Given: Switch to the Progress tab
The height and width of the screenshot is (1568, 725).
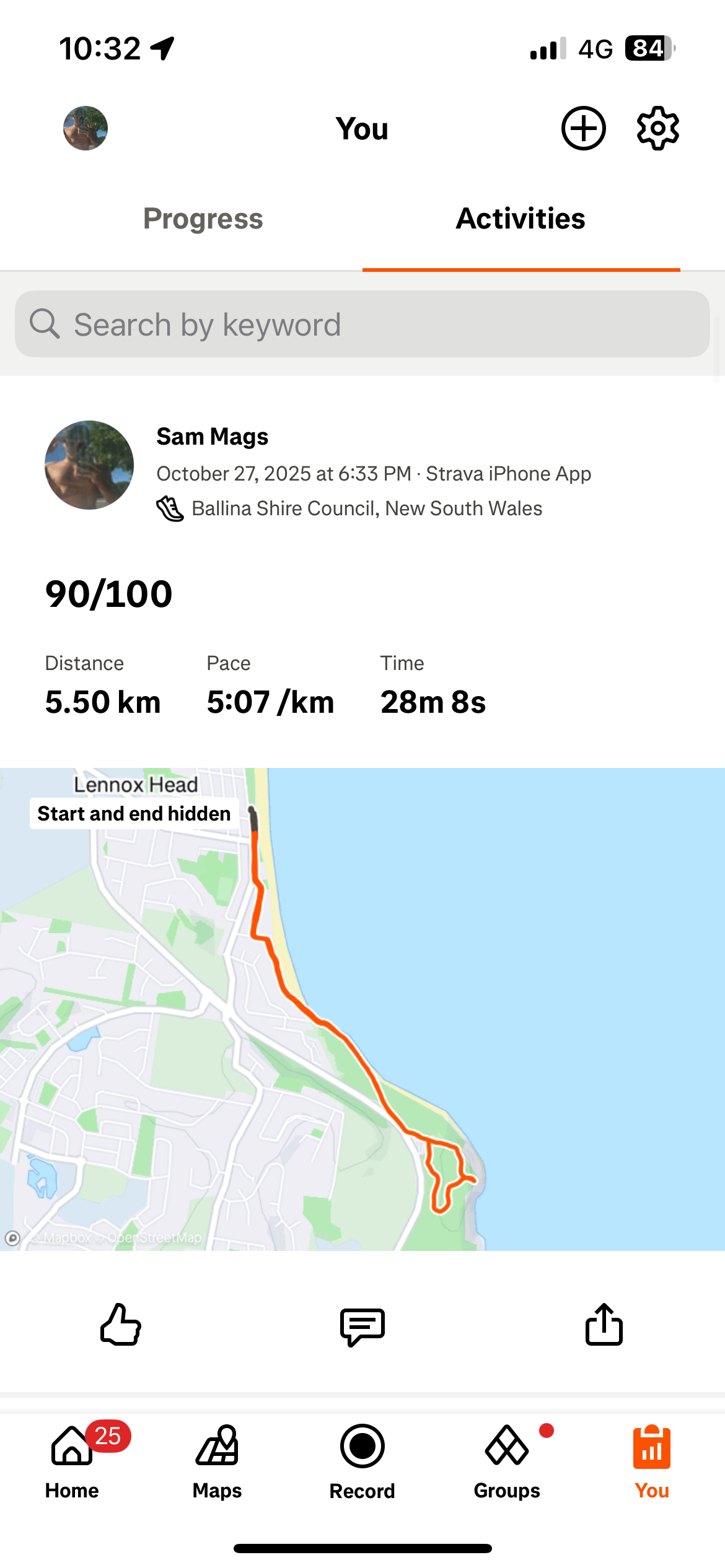Looking at the screenshot, I should click(203, 219).
